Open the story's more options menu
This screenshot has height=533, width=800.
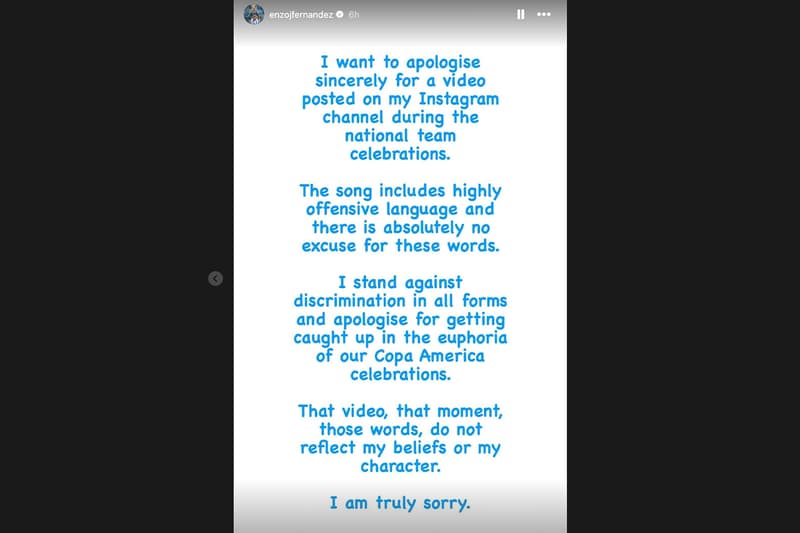[544, 15]
